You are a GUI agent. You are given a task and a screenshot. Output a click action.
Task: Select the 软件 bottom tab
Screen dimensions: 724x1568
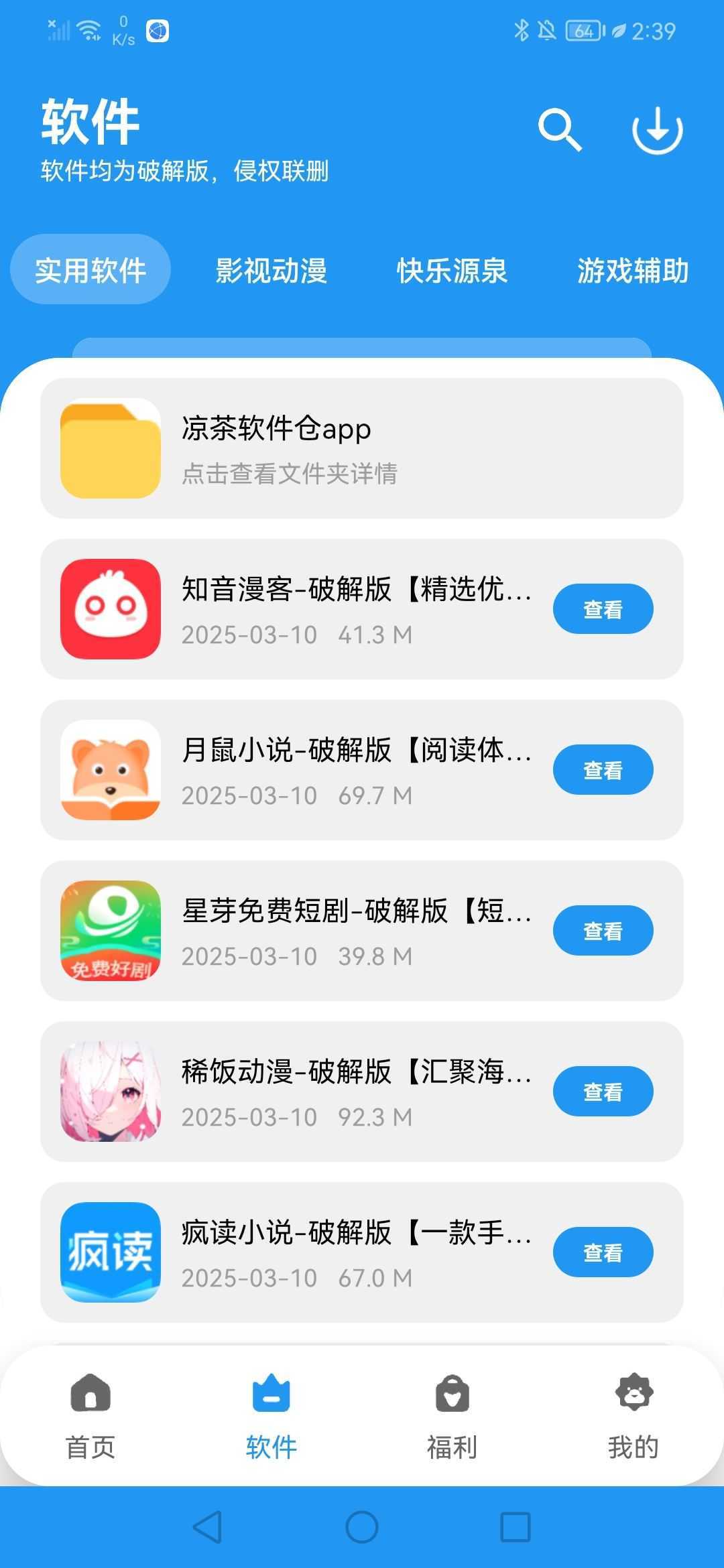click(271, 1415)
